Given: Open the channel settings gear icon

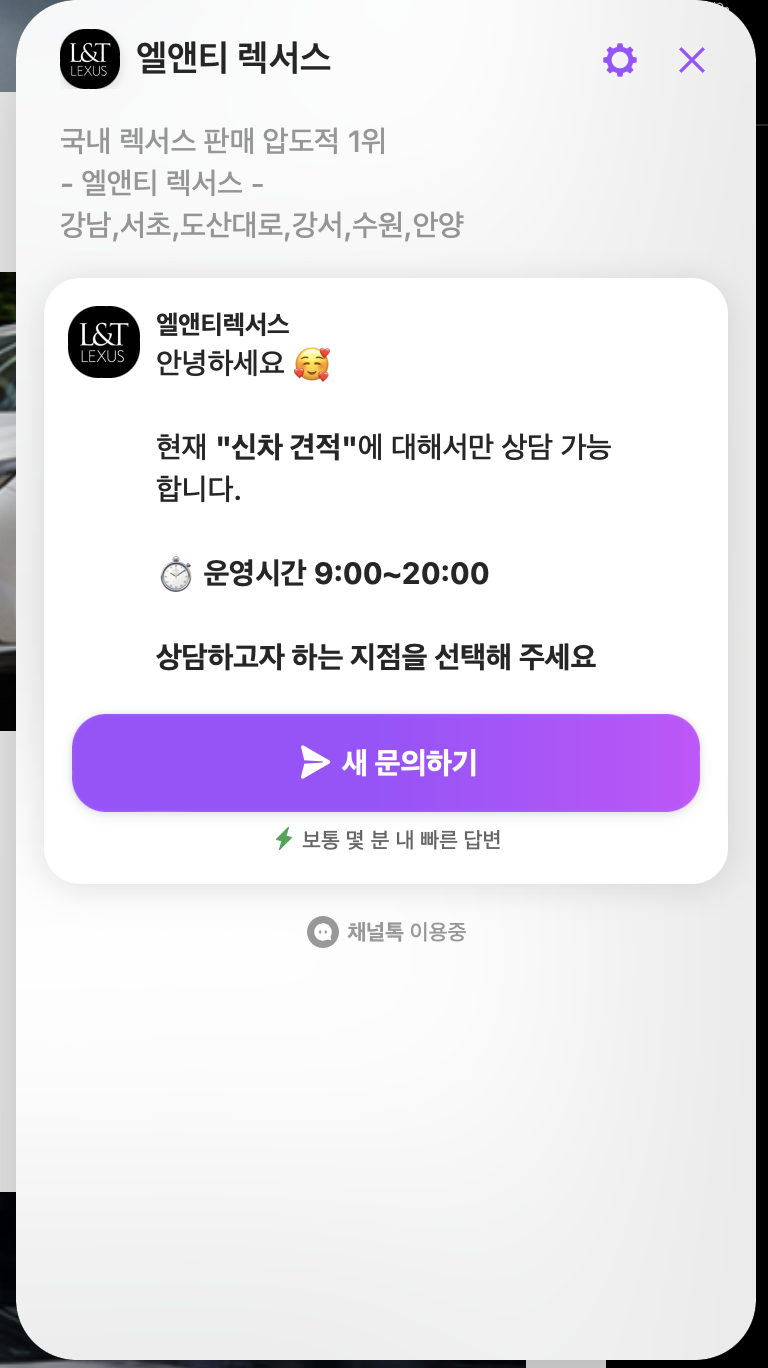Looking at the screenshot, I should coord(620,60).
